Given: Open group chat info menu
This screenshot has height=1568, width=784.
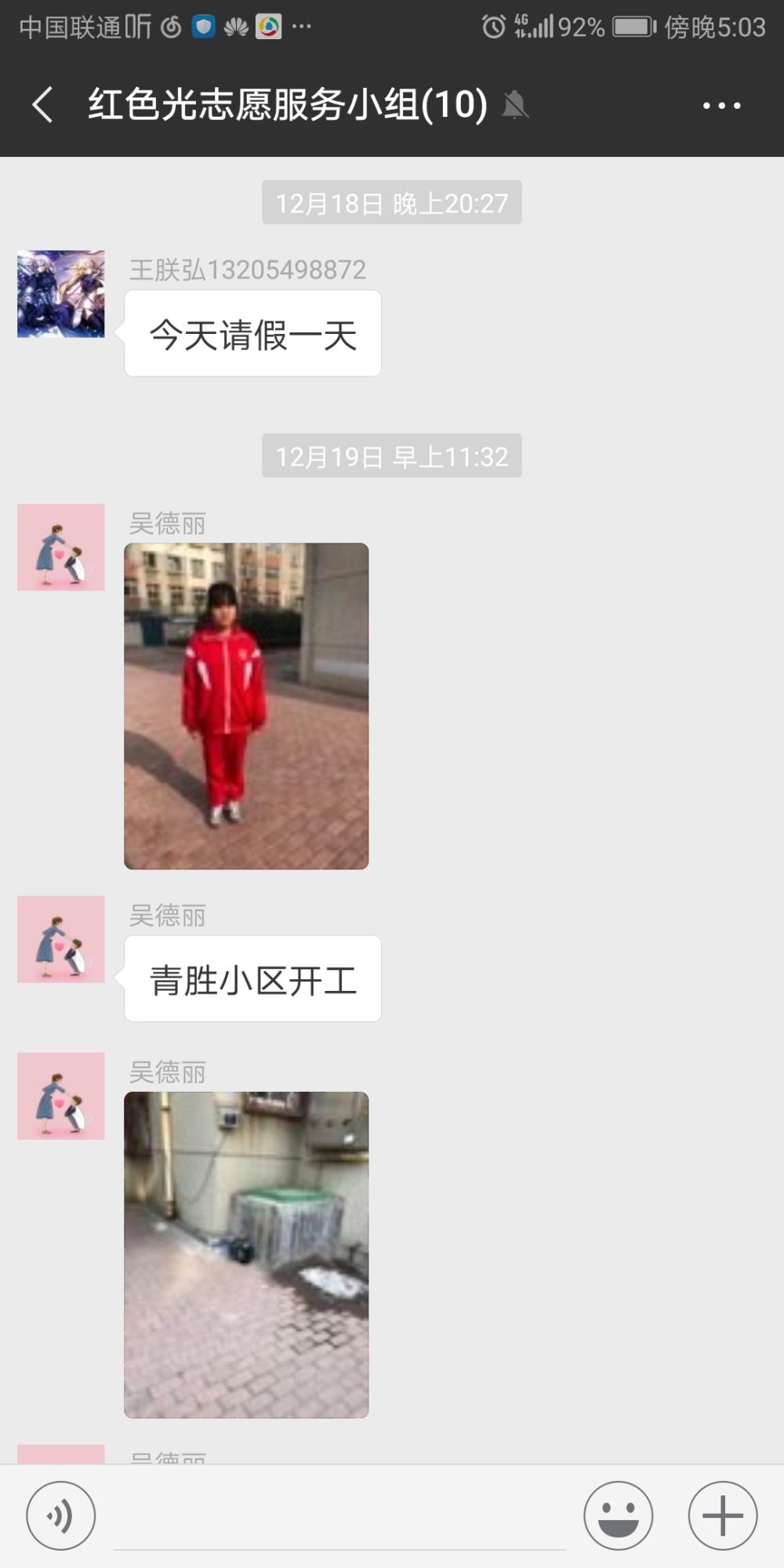Looking at the screenshot, I should [721, 105].
